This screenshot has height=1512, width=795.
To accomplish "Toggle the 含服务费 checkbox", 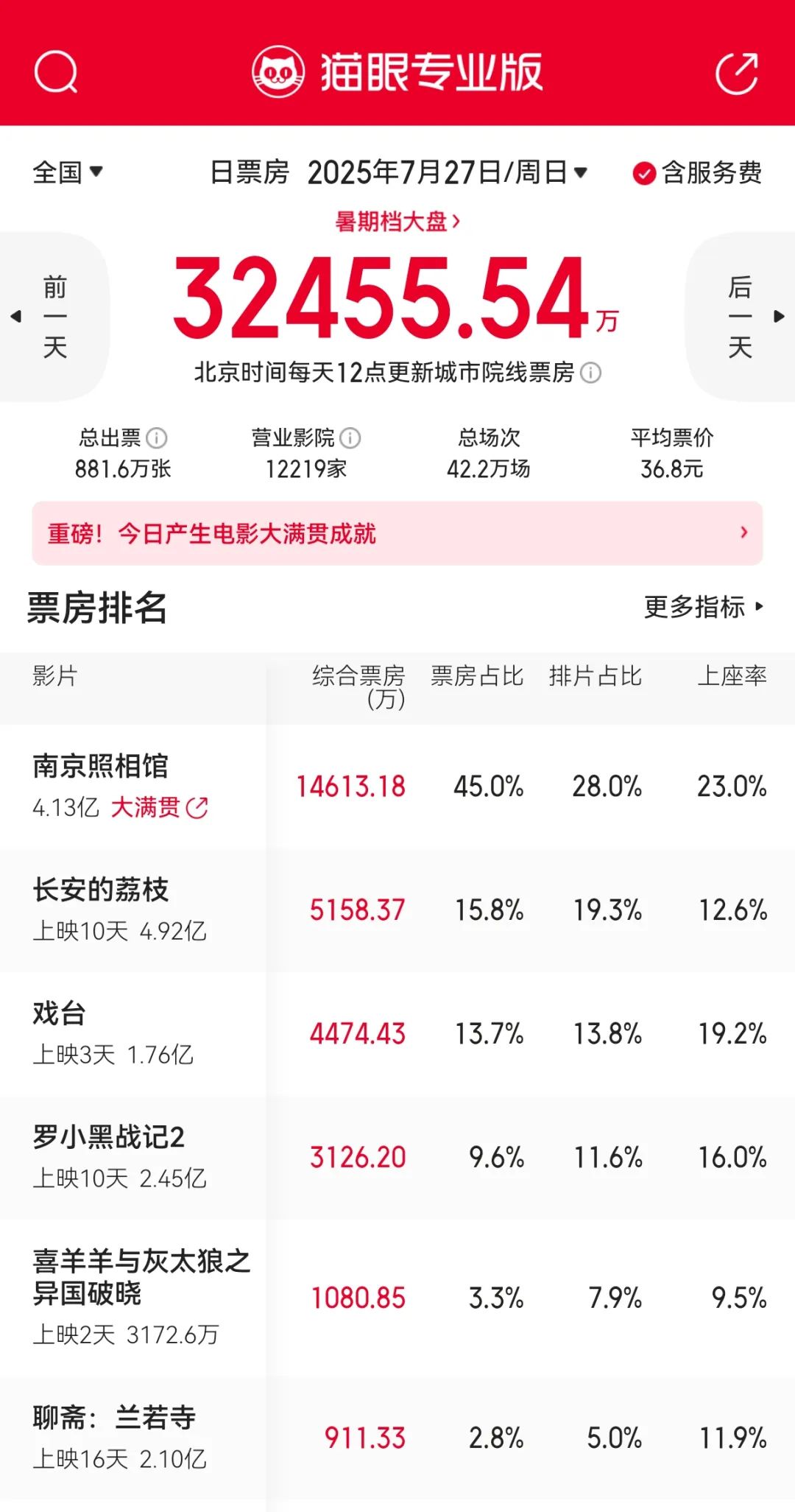I will click(x=696, y=172).
